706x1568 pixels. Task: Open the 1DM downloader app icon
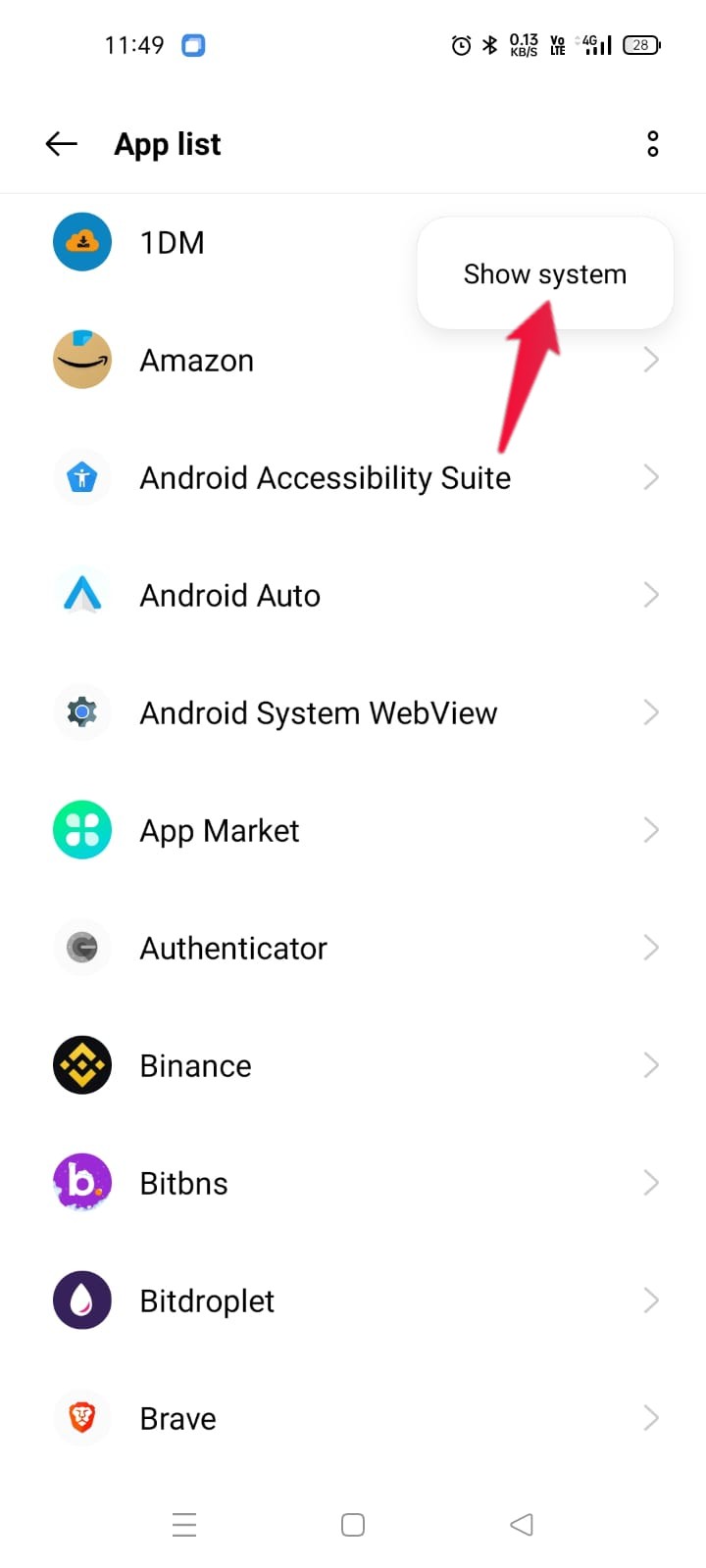click(x=81, y=242)
